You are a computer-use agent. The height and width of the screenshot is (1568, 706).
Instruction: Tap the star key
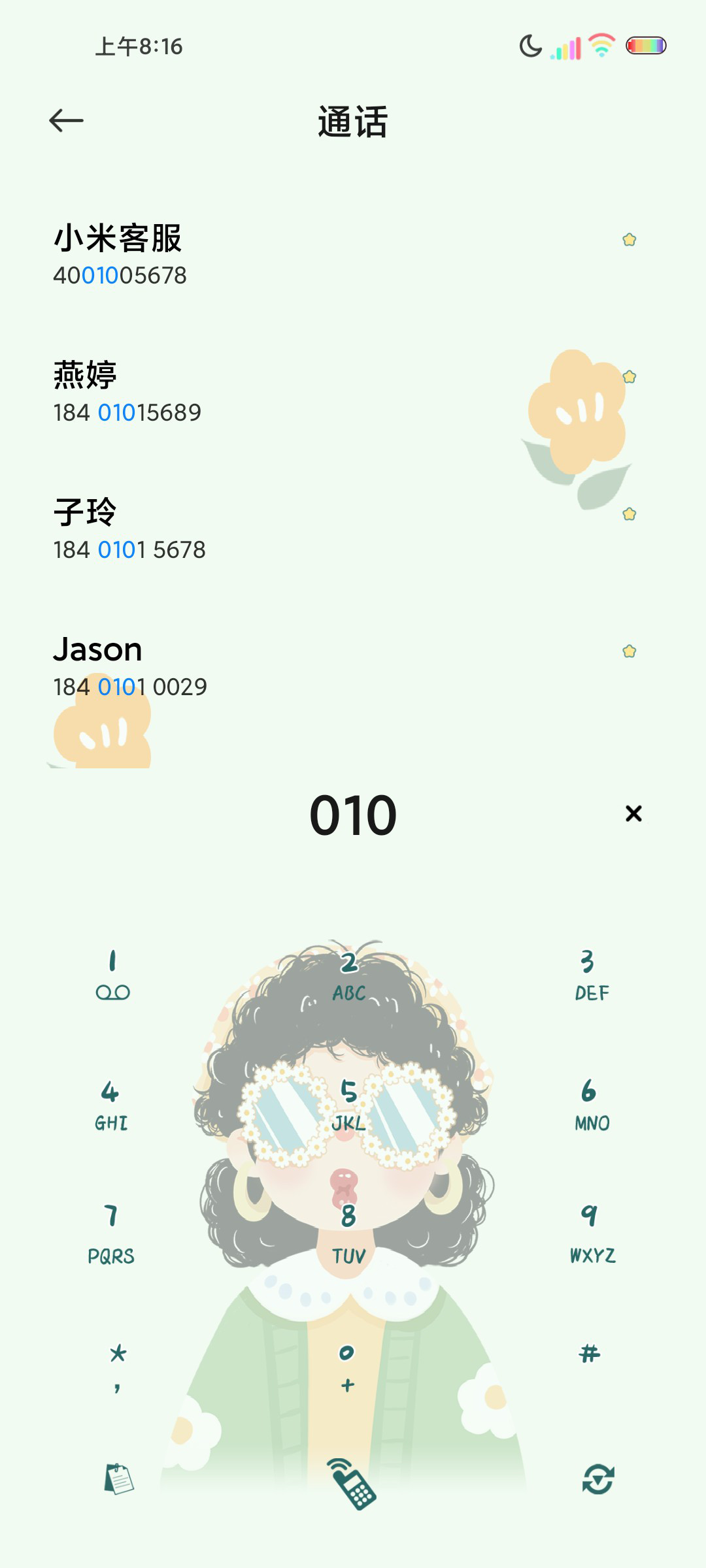coord(118,1367)
